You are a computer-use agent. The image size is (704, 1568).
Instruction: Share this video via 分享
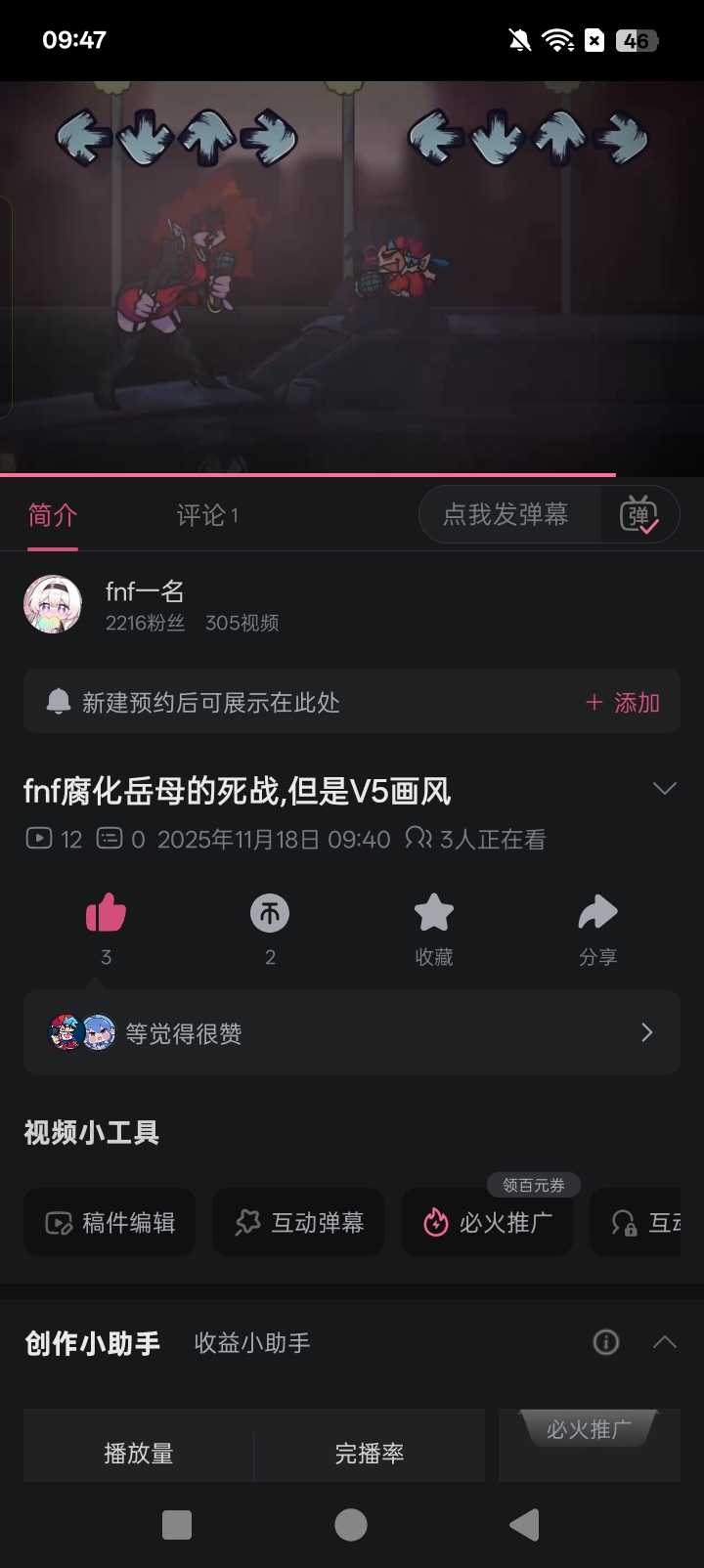click(x=597, y=915)
